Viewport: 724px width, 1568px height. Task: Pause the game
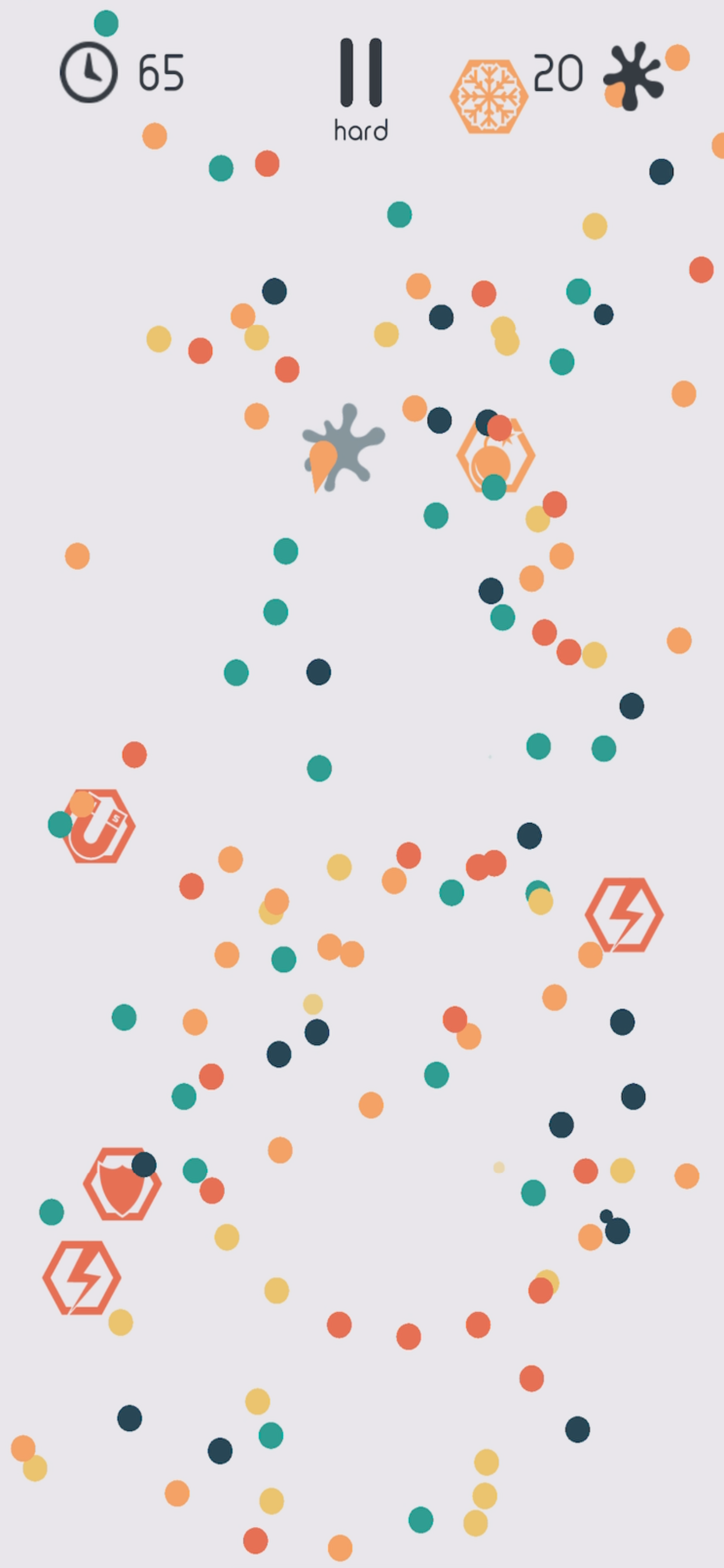pos(361,73)
